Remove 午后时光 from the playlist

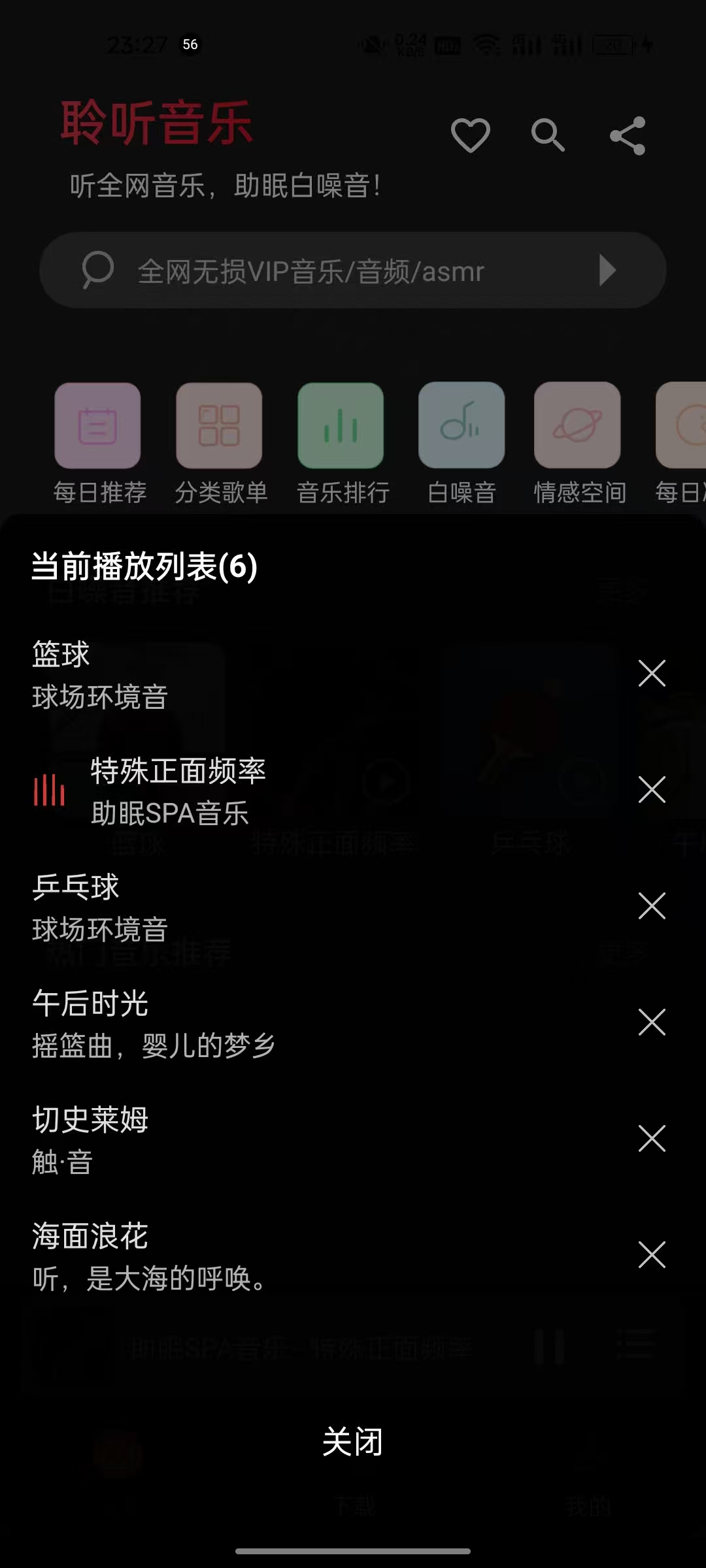[650, 1022]
